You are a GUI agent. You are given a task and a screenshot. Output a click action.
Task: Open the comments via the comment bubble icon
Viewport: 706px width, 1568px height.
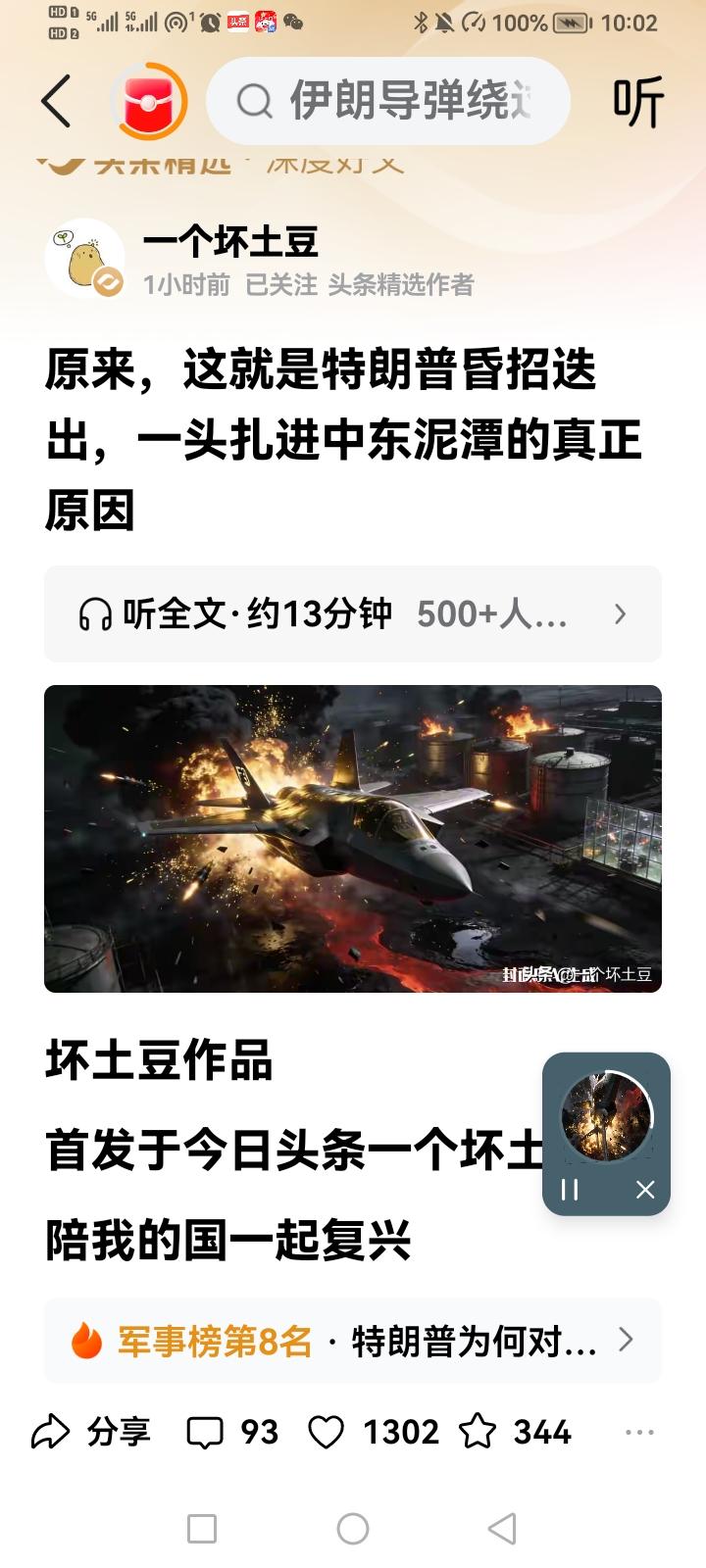206,1432
